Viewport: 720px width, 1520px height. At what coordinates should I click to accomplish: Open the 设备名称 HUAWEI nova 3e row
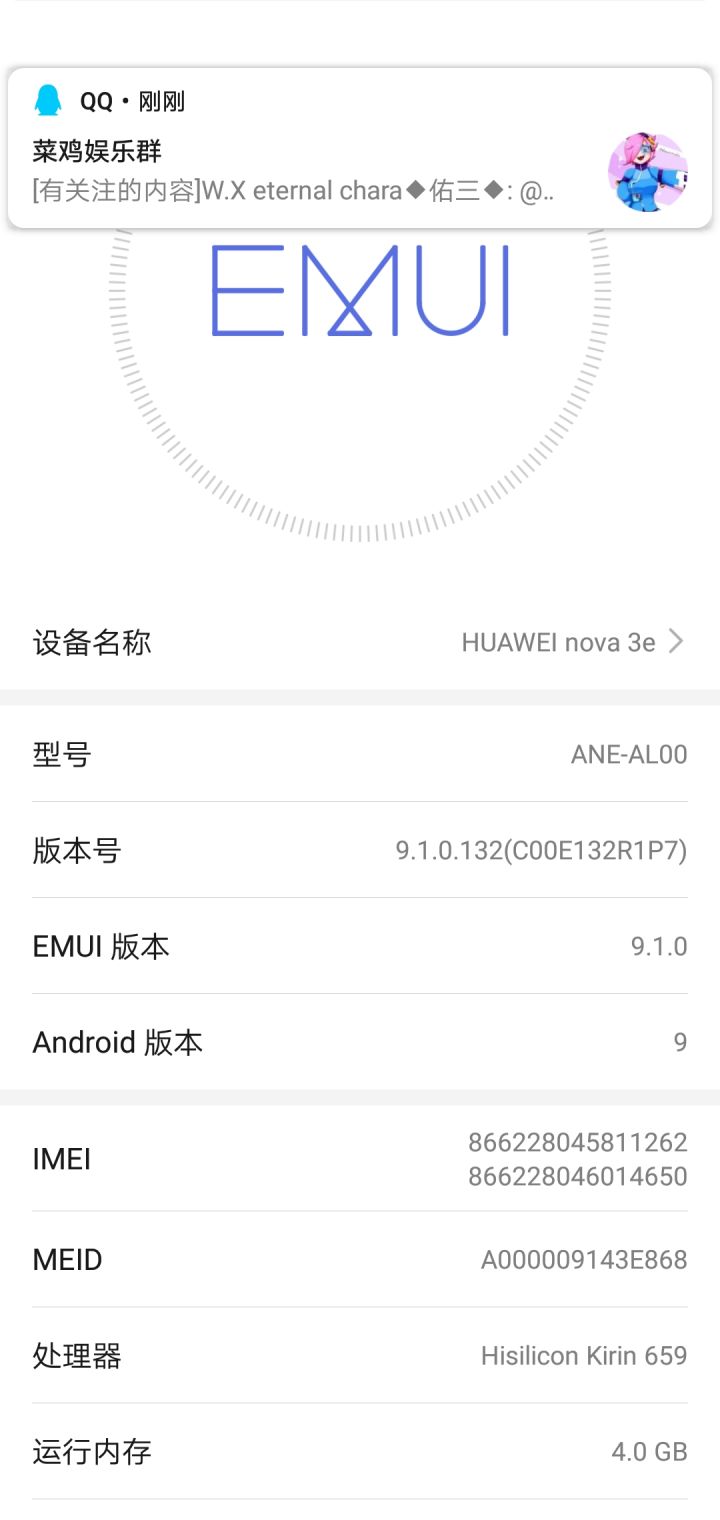point(360,642)
